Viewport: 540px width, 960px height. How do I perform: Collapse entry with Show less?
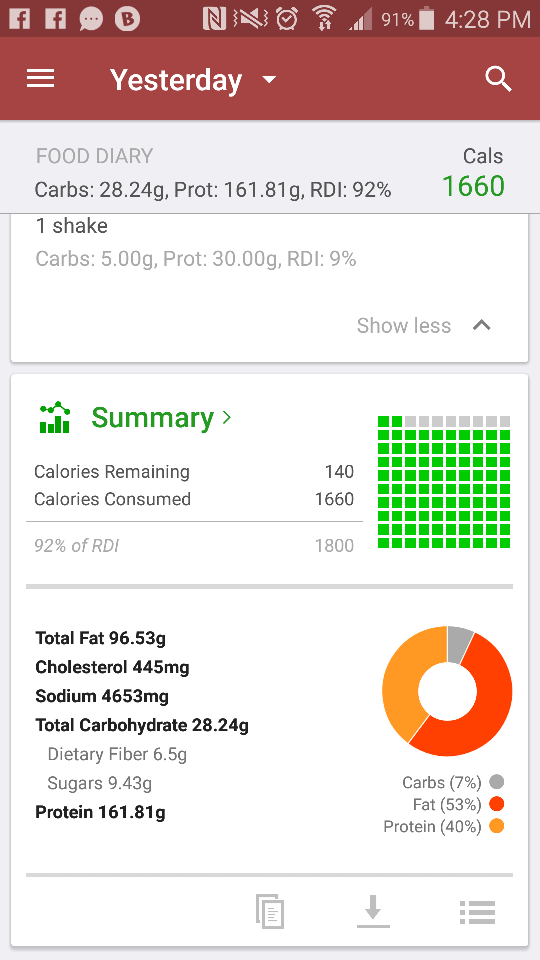click(x=424, y=326)
